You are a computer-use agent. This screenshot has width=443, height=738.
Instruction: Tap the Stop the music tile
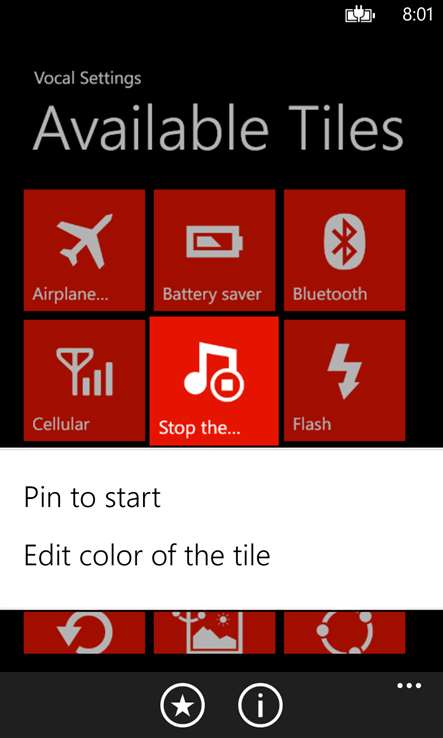(214, 381)
